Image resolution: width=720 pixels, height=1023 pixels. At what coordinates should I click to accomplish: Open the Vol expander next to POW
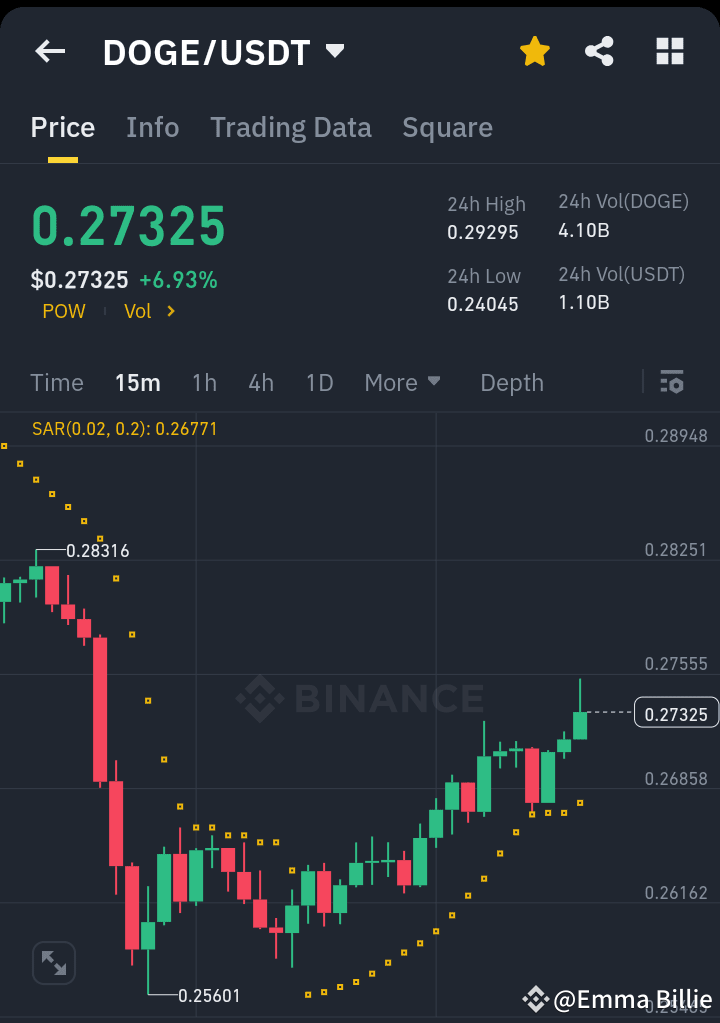click(x=148, y=311)
